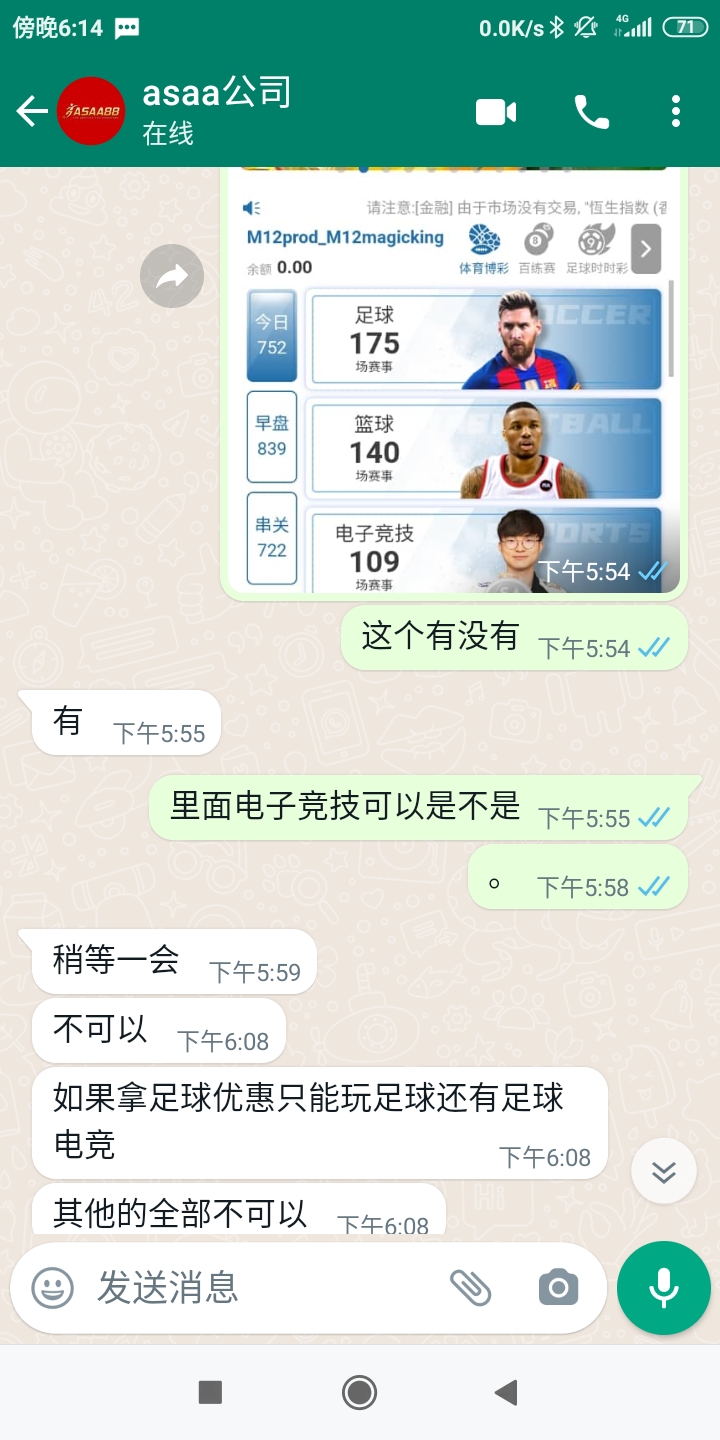Image resolution: width=720 pixels, height=1440 pixels.
Task: Record a voice message with the microphone
Action: click(x=663, y=1289)
